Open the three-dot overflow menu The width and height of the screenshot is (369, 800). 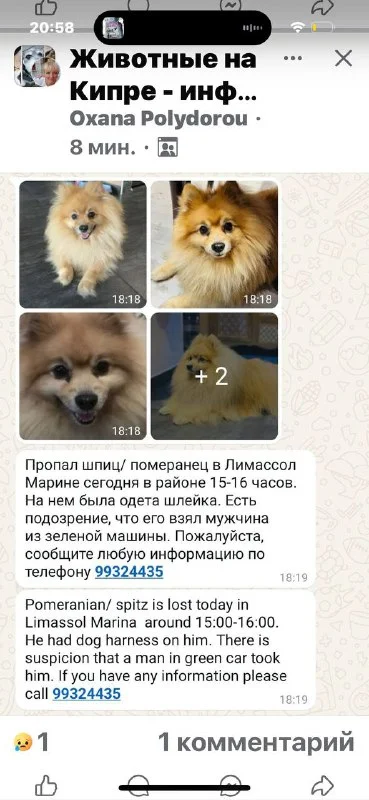(x=292, y=59)
